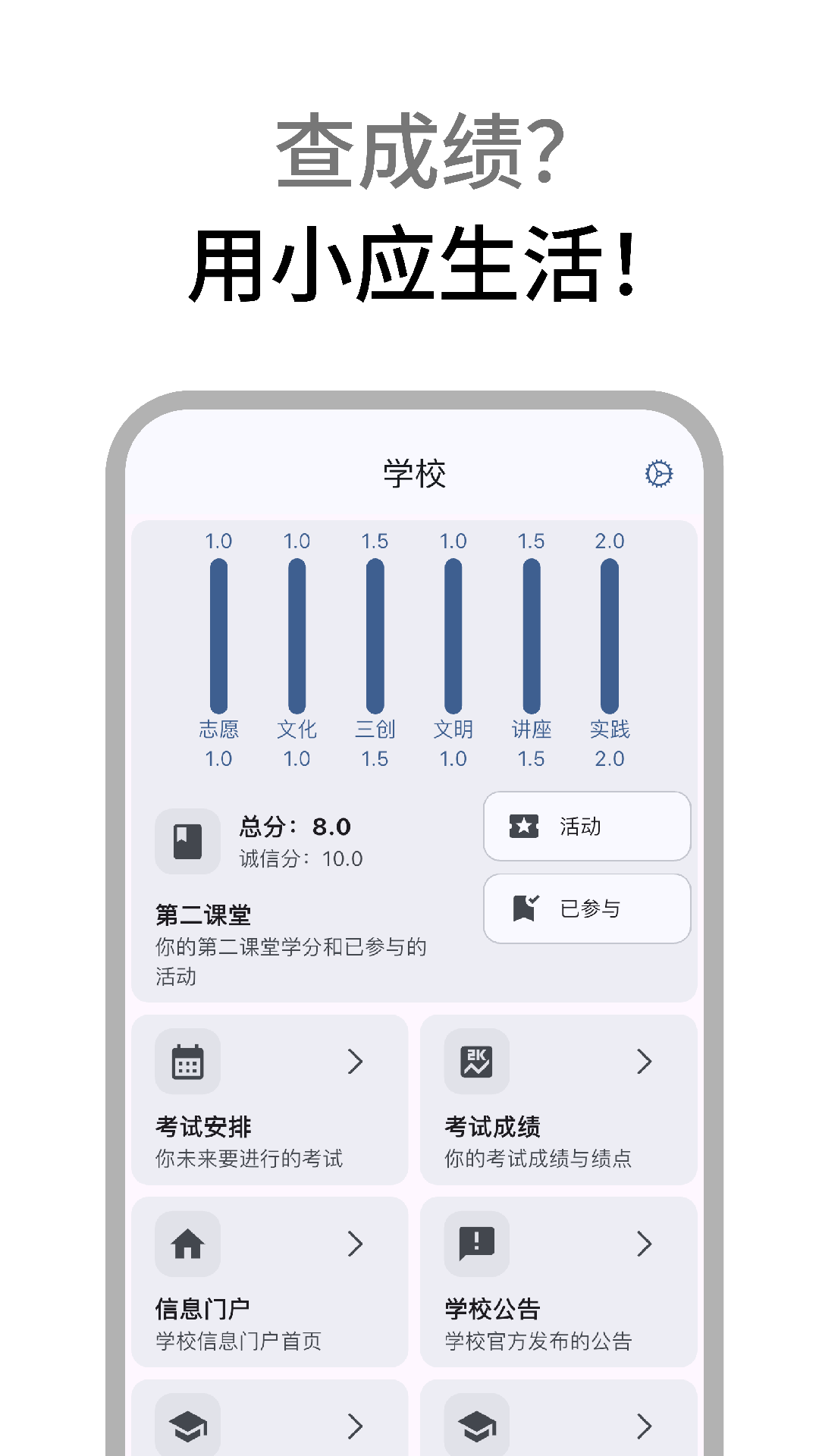The image size is (819, 1456).
Task: Open settings via the gear icon
Action: coord(658,474)
